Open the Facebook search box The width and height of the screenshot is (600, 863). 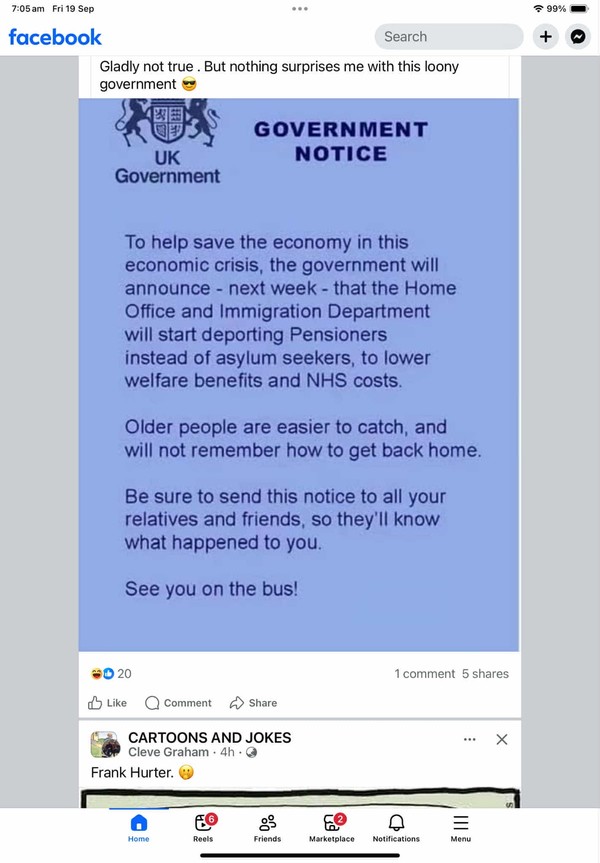click(x=448, y=37)
